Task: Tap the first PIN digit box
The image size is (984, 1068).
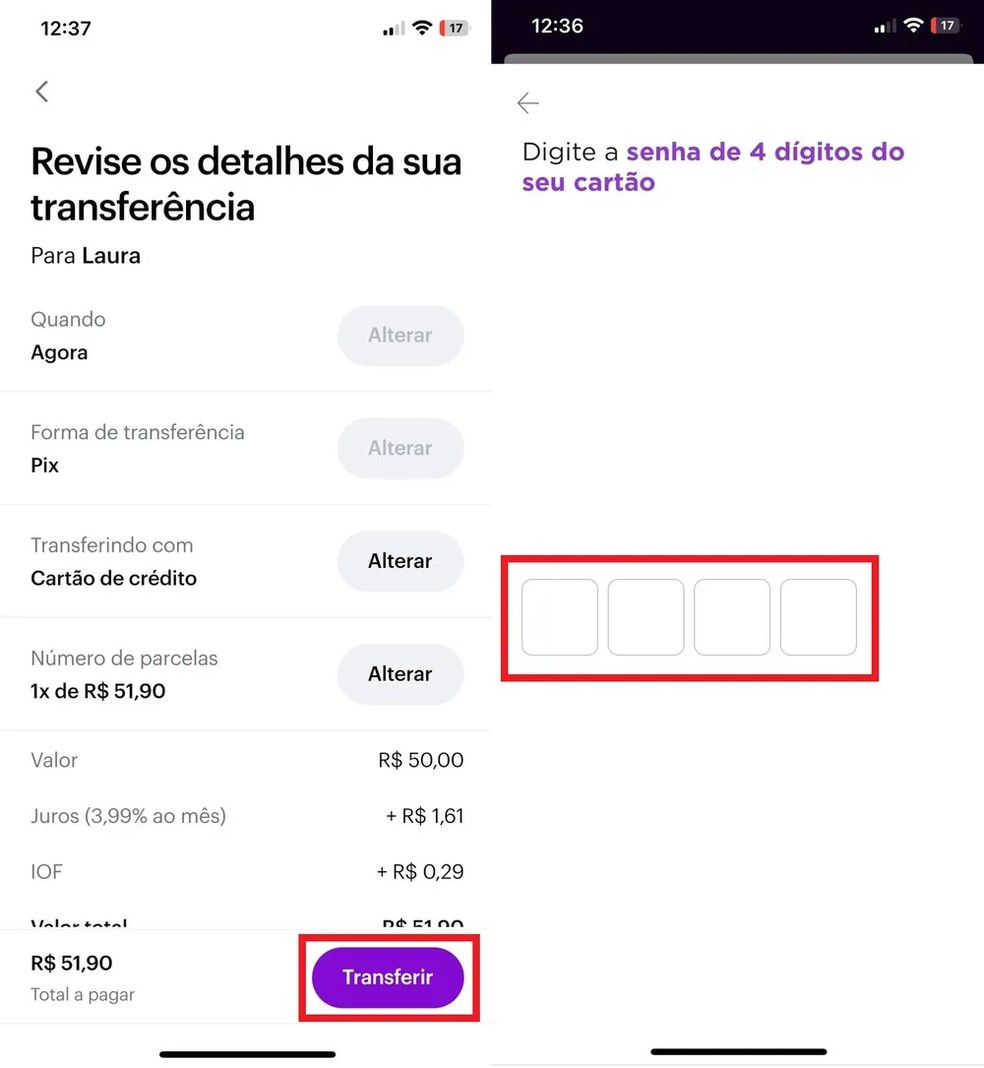Action: coord(559,617)
